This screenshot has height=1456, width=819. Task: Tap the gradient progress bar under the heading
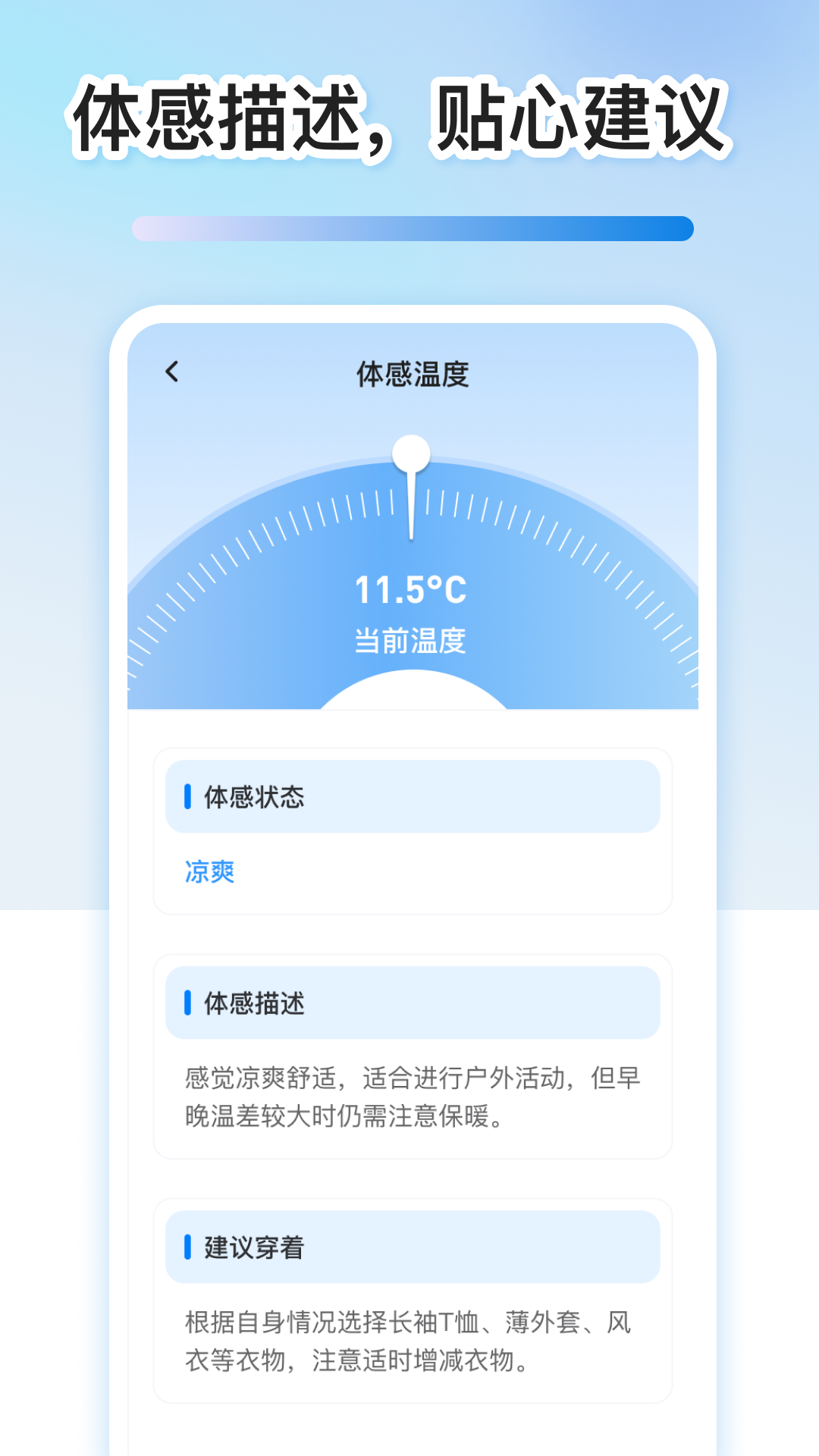(x=412, y=227)
